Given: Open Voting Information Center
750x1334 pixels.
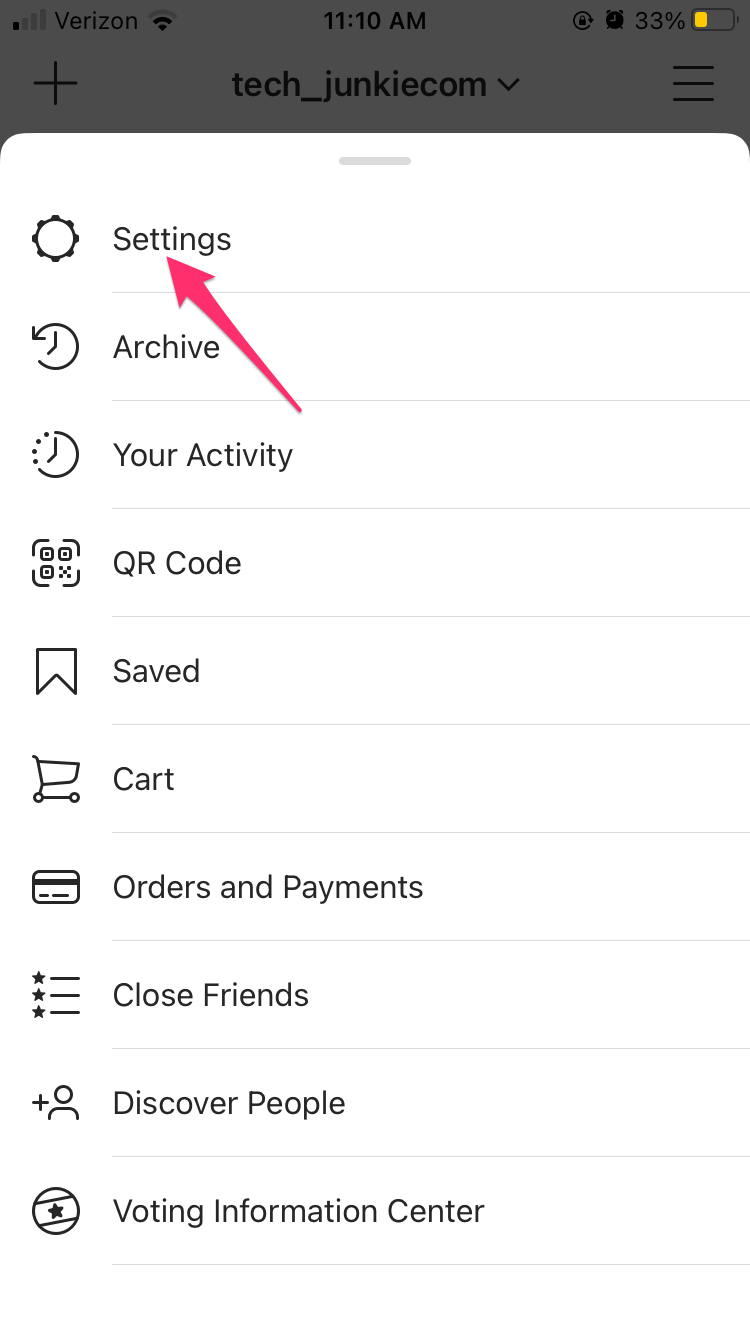Looking at the screenshot, I should 298,1211.
